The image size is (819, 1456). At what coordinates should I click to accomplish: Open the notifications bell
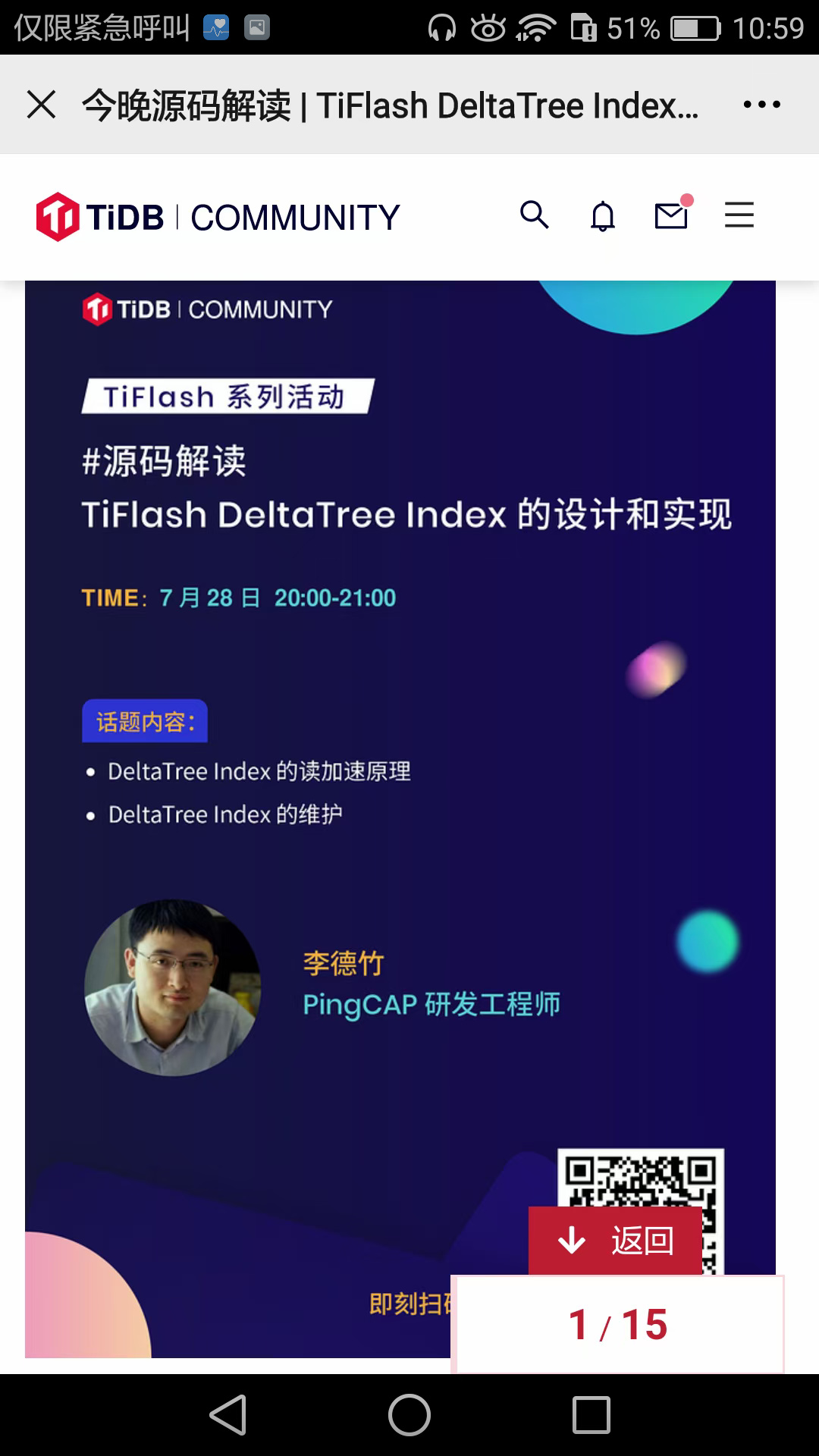603,217
